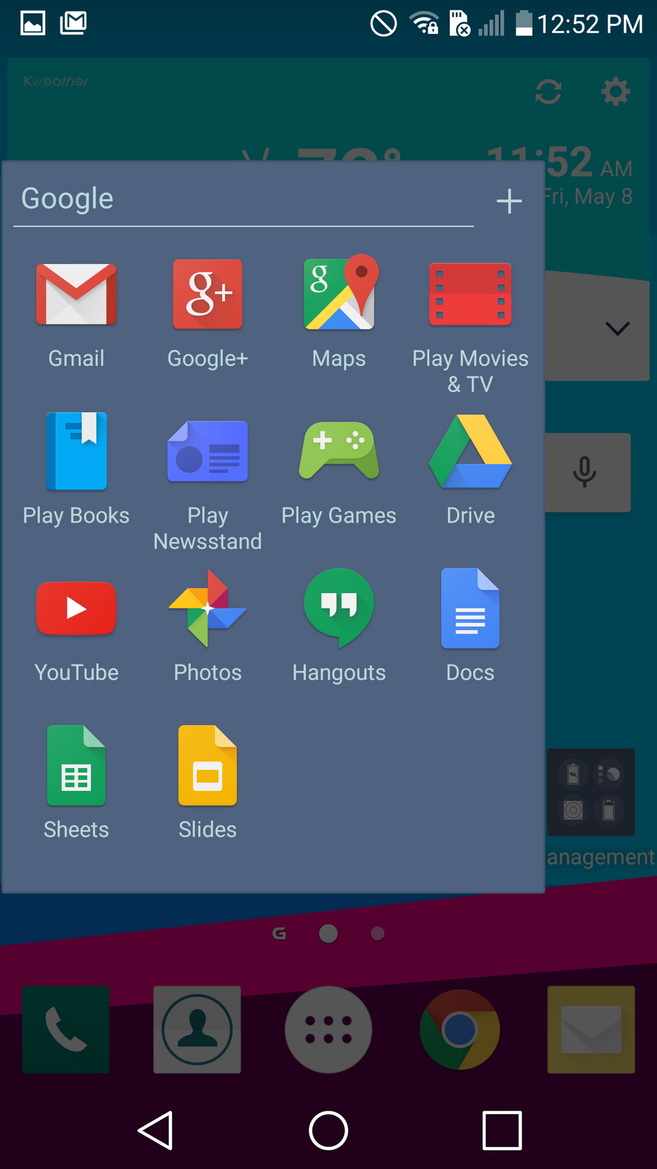Tap the Google folder name field
The width and height of the screenshot is (657, 1169).
240,199
